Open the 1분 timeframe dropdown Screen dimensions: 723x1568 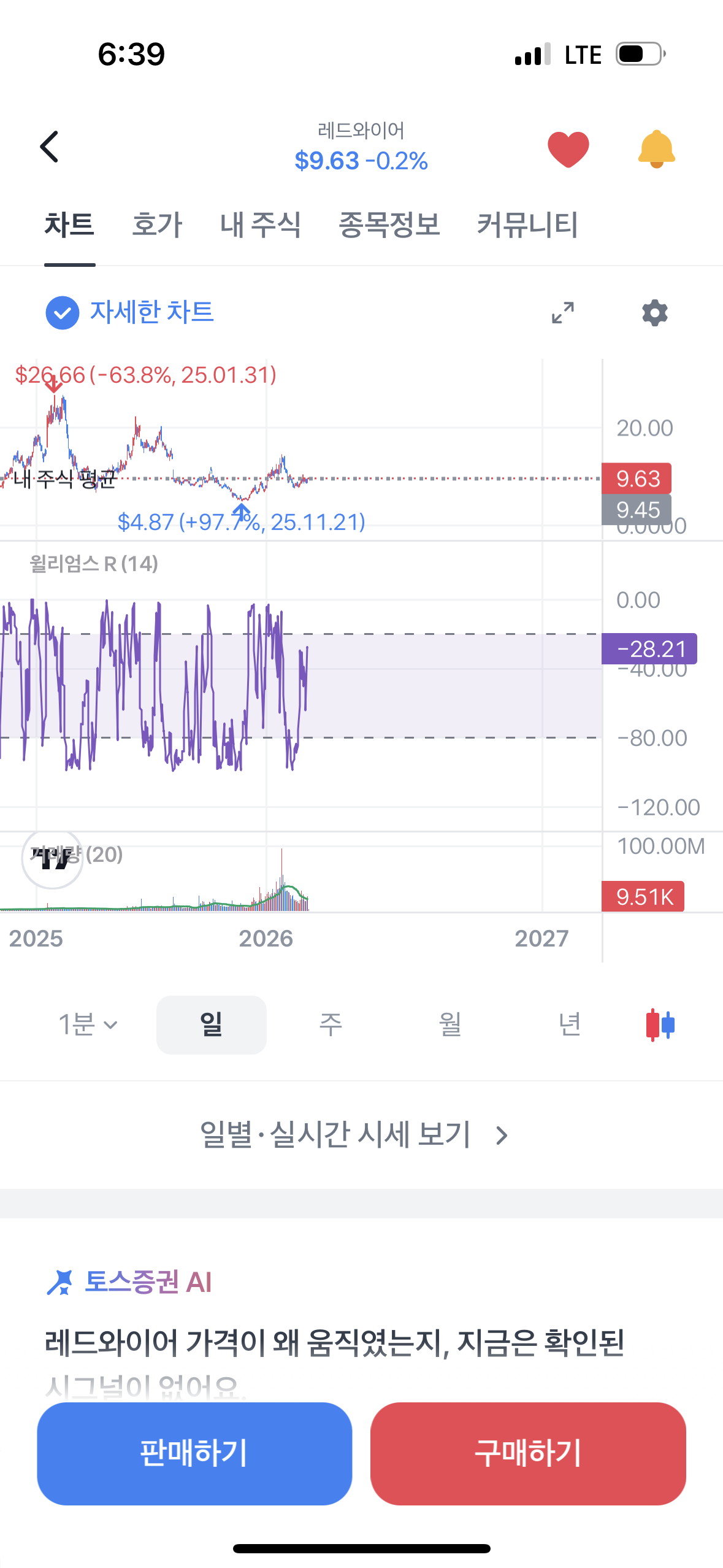[x=86, y=1024]
